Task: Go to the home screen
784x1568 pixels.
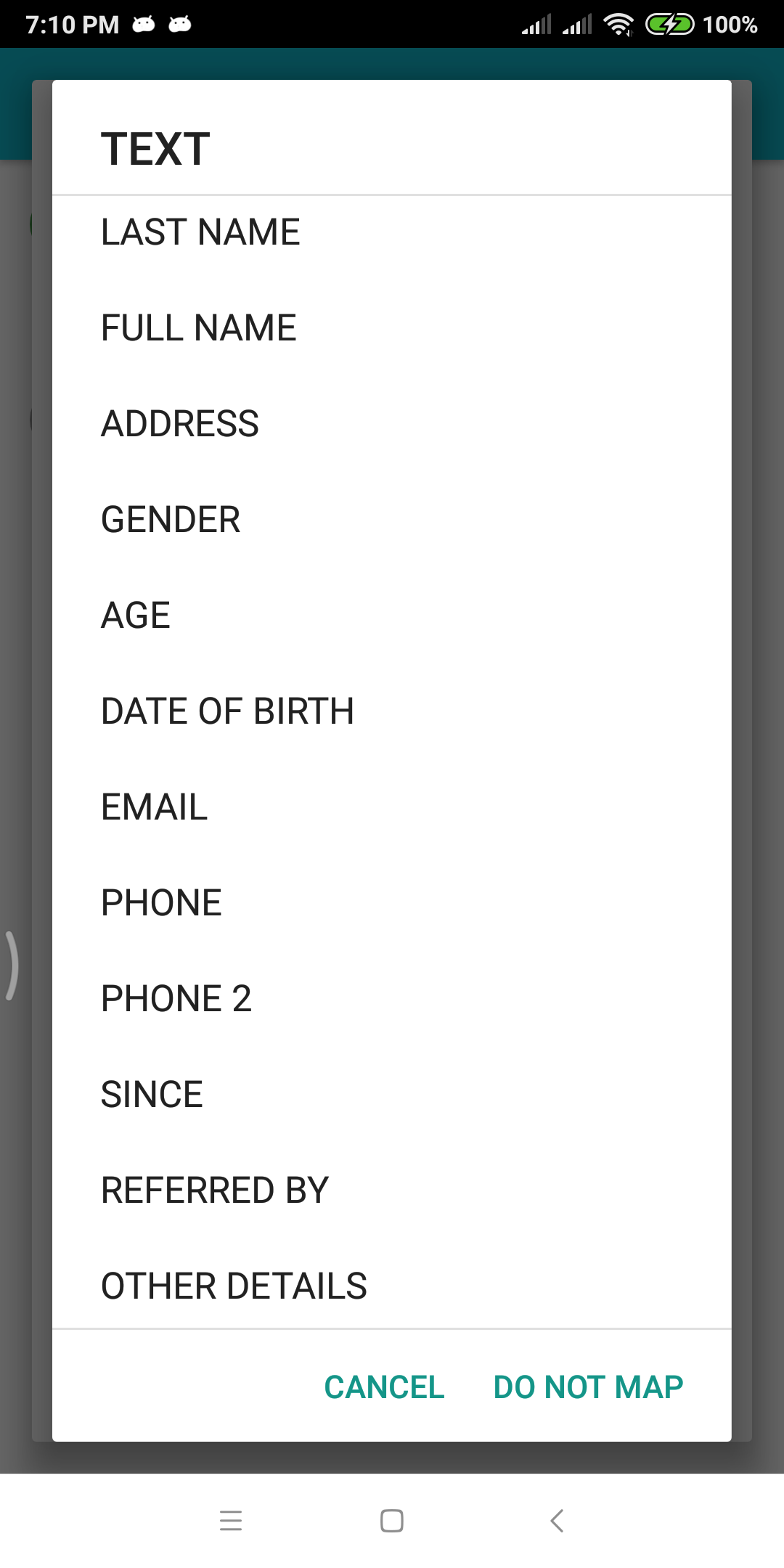Action: pos(392,1520)
